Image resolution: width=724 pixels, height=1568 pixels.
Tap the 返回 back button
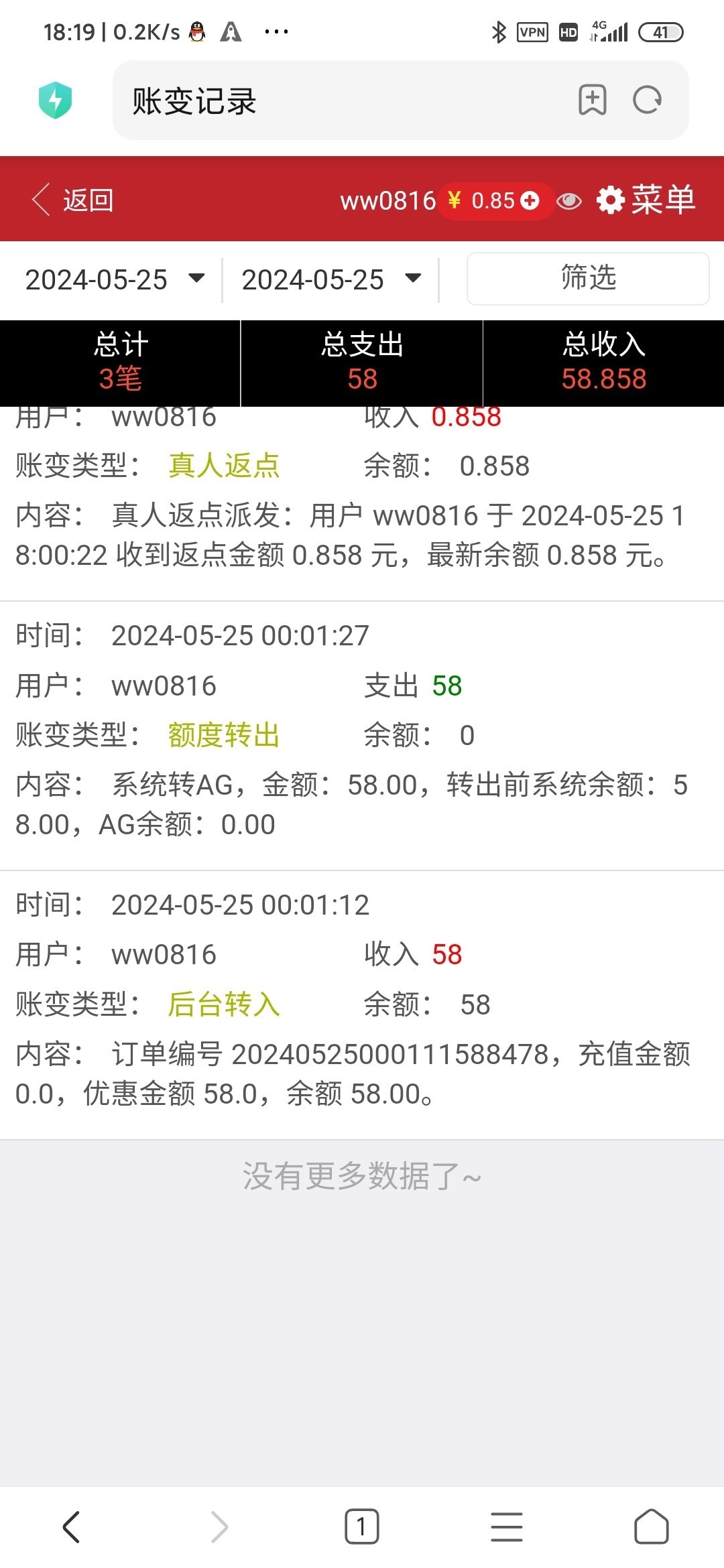74,200
